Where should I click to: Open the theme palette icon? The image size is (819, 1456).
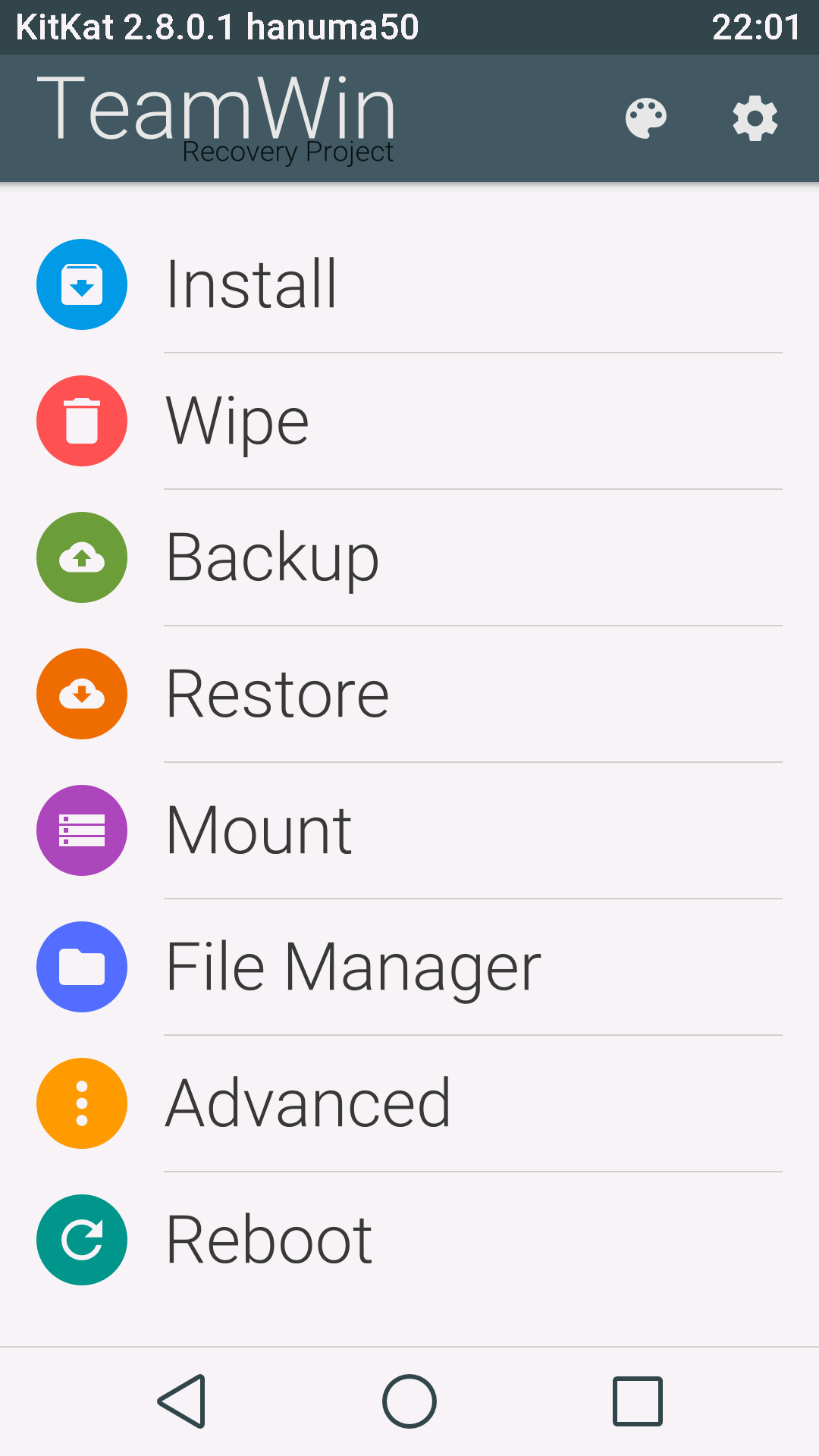coord(645,118)
